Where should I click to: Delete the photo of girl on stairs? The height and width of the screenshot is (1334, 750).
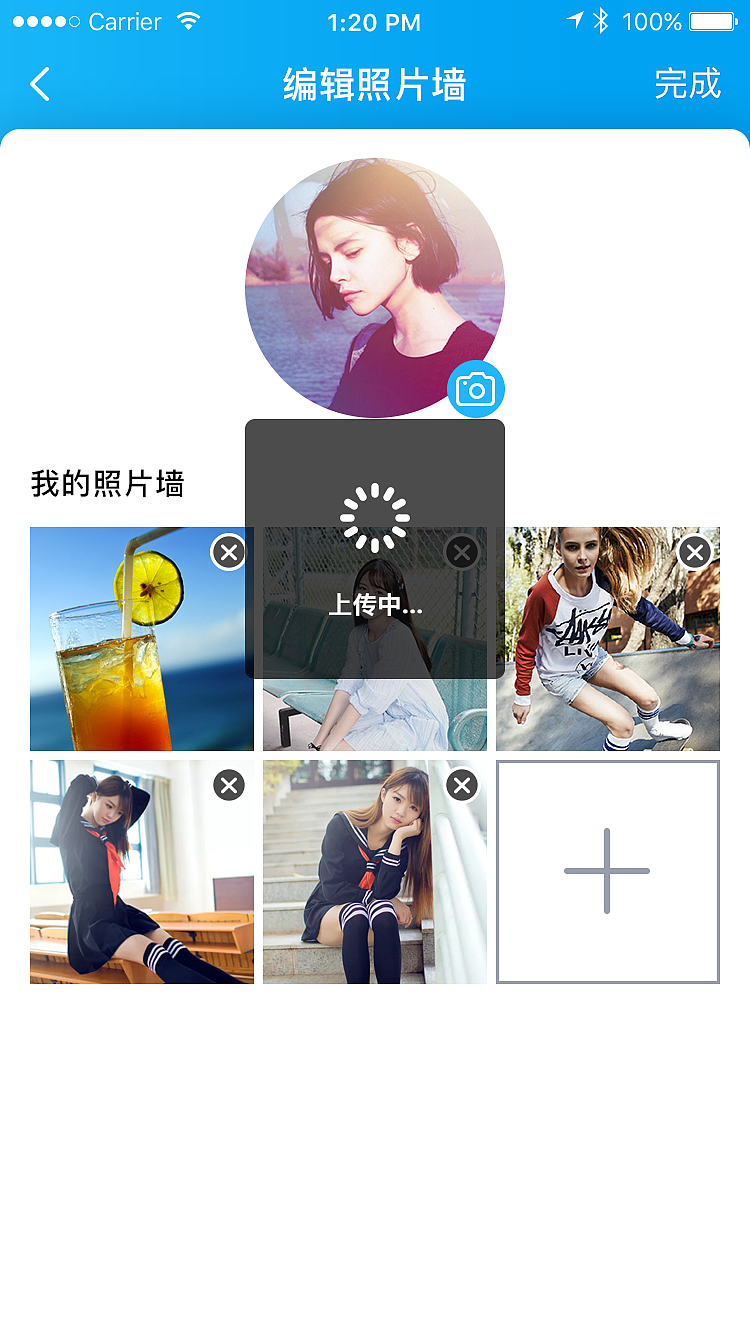462,785
